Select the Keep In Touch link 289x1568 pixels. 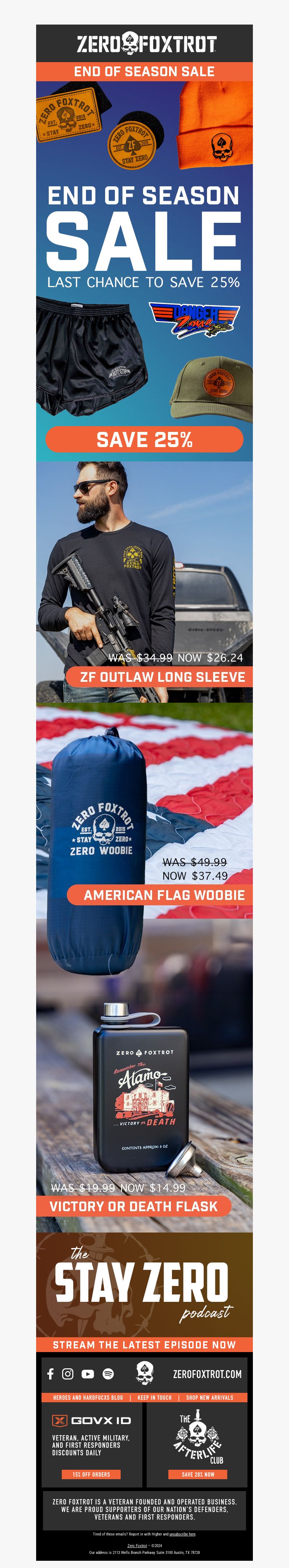(x=155, y=1398)
